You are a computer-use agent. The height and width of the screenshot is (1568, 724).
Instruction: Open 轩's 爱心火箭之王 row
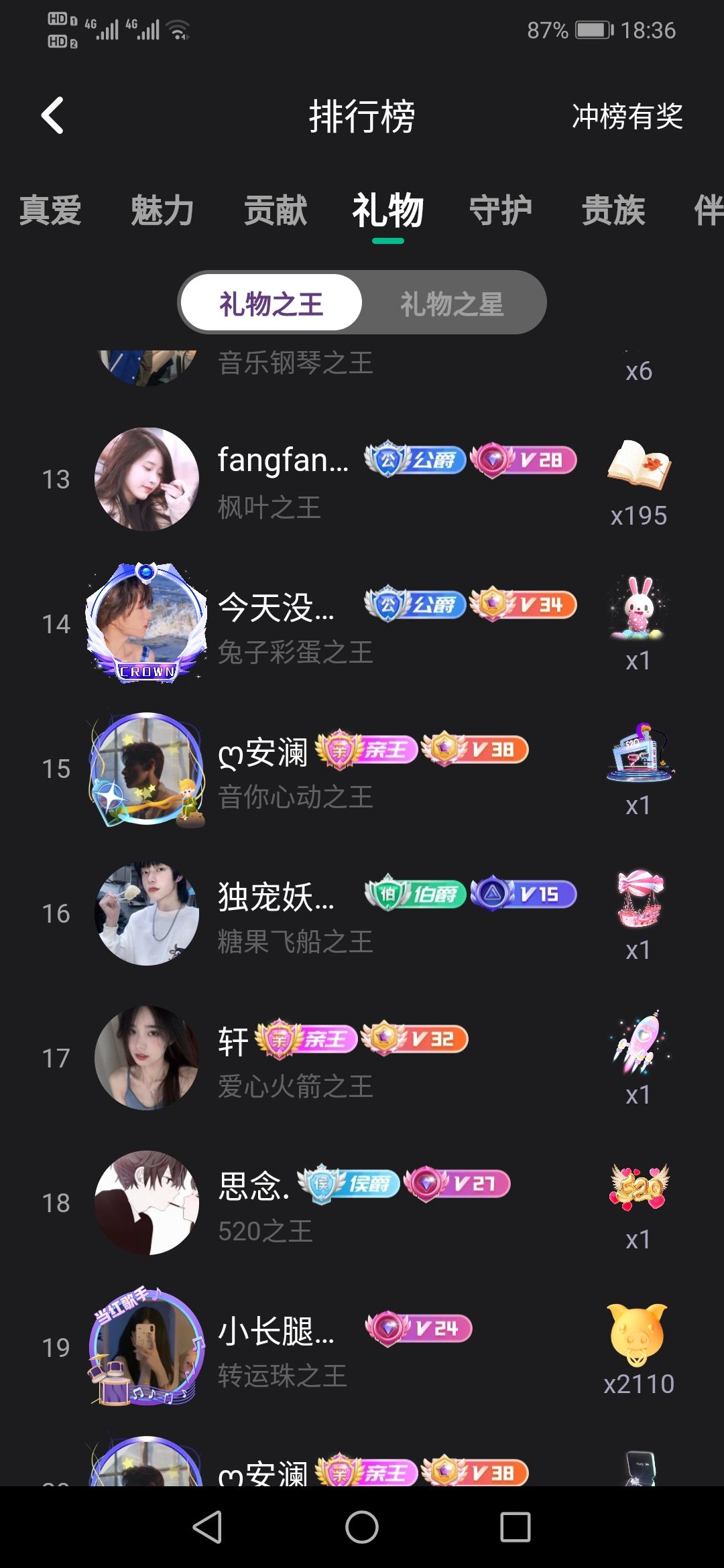point(362,1059)
